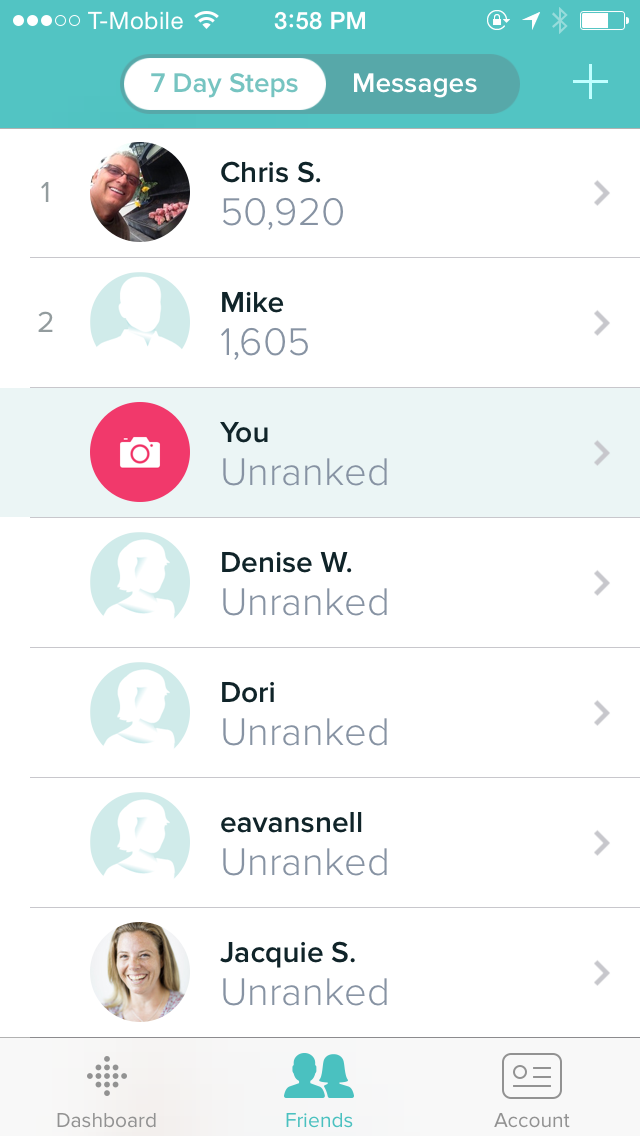Open eavansnell's row
This screenshot has height=1136, width=640.
point(320,843)
